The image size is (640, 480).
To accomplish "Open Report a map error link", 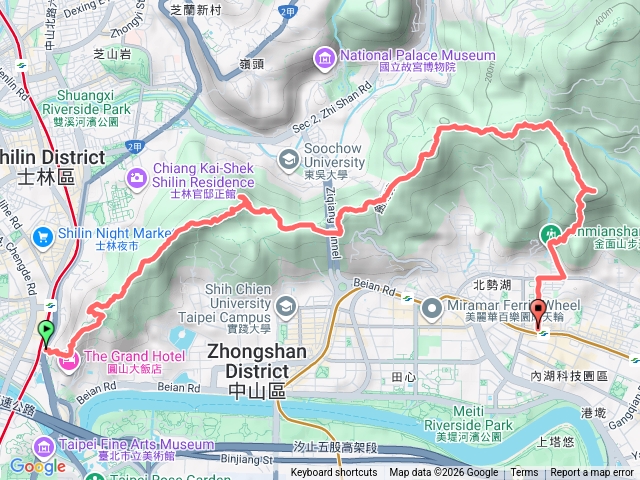I will coord(591,473).
